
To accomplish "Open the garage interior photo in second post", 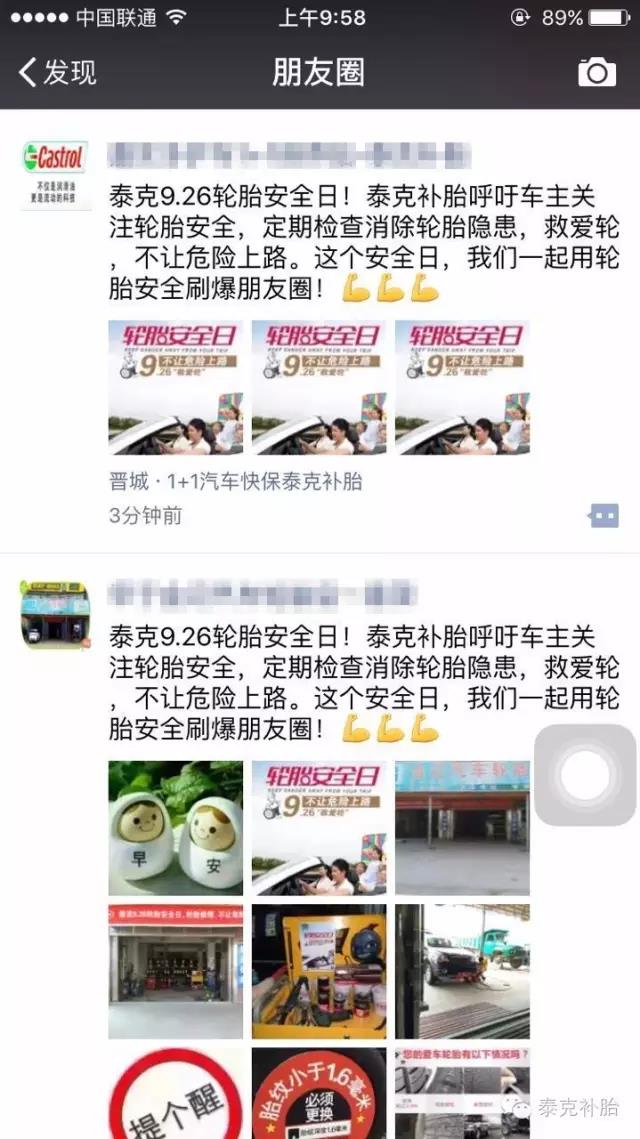I will click(175, 971).
